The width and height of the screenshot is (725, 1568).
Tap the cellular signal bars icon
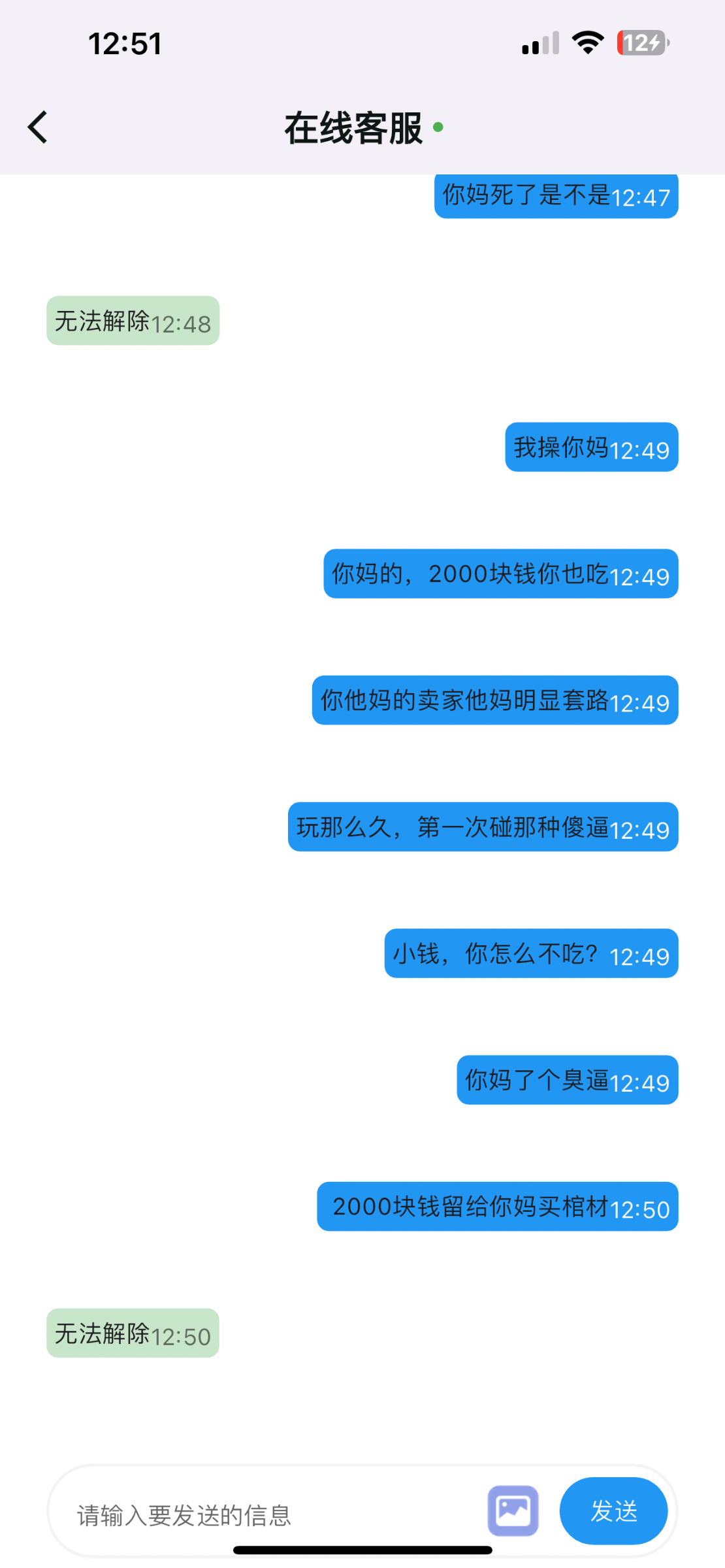pos(539,43)
